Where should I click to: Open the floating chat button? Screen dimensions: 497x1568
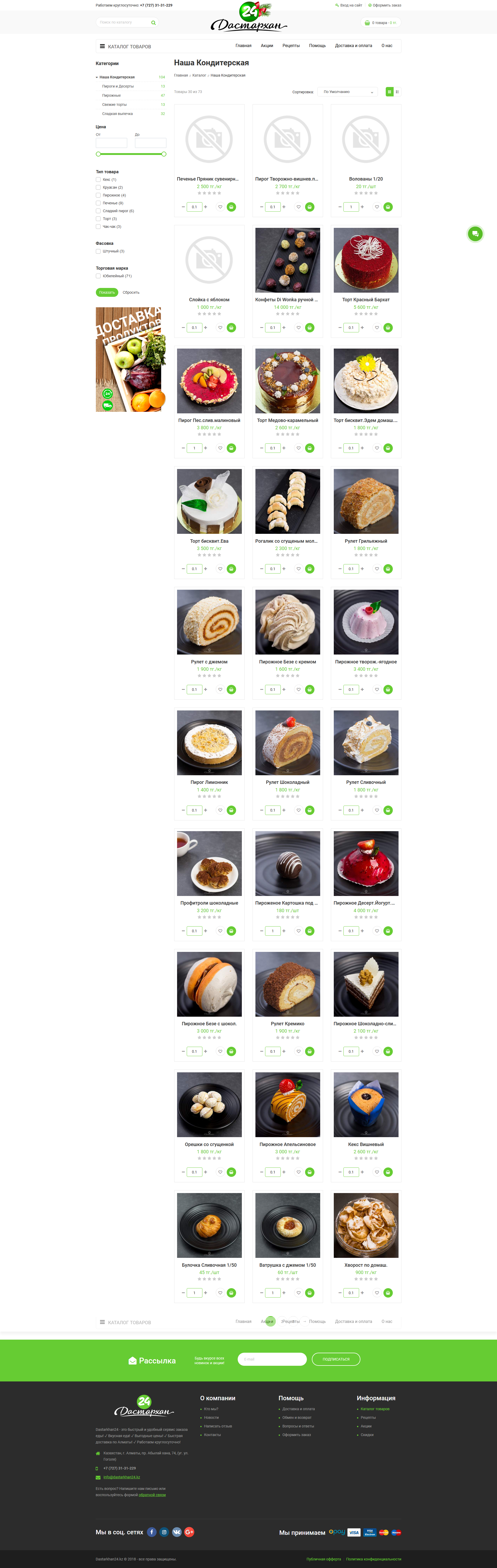click(x=475, y=234)
